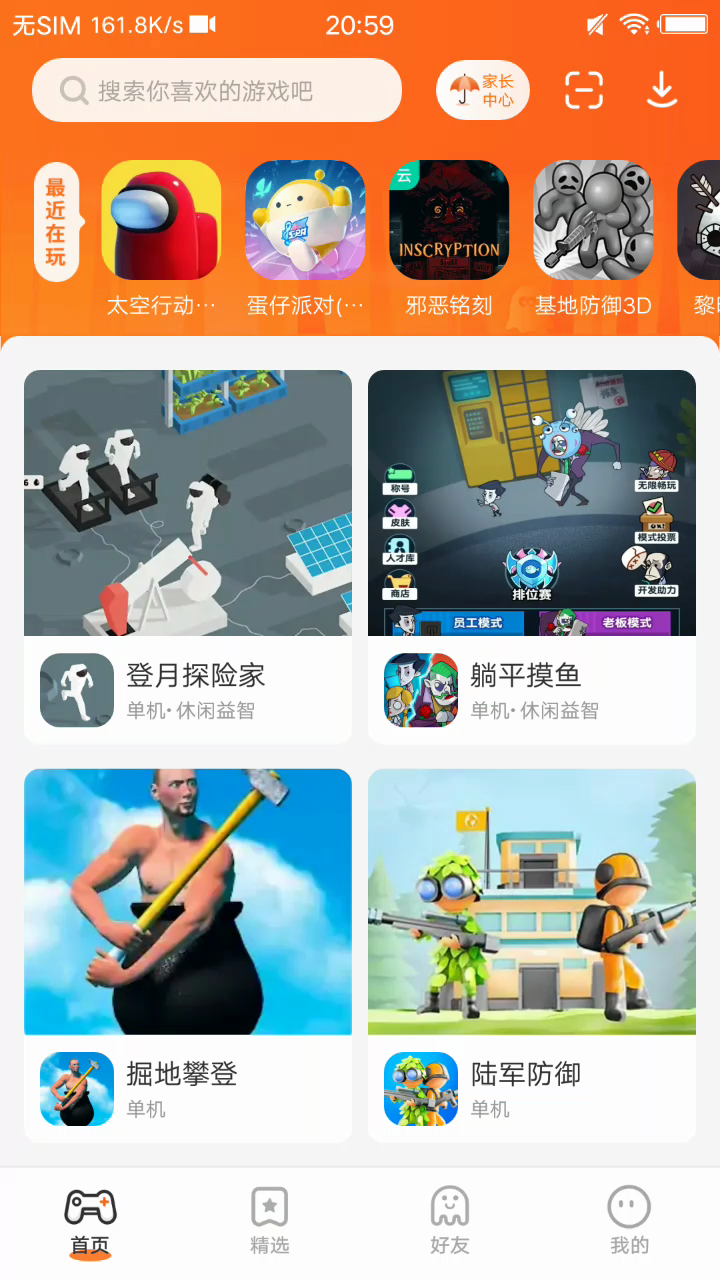Switch to the 精选 tab
The width and height of the screenshot is (720, 1280).
point(270,1222)
